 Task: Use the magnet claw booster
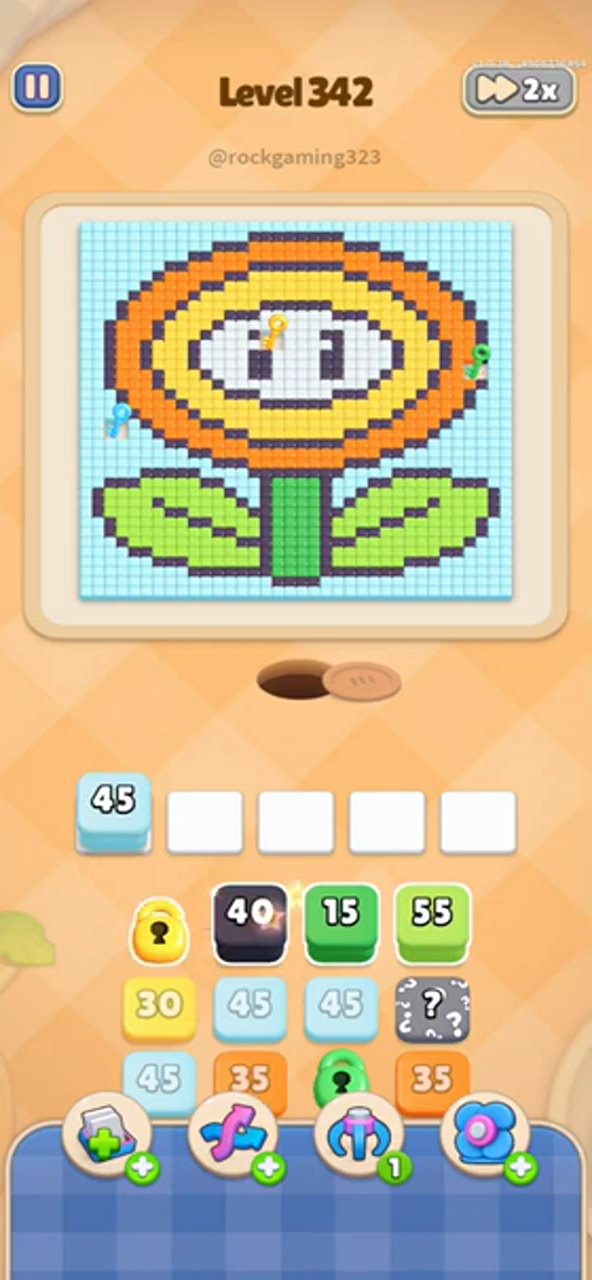pyautogui.click(x=359, y=1136)
